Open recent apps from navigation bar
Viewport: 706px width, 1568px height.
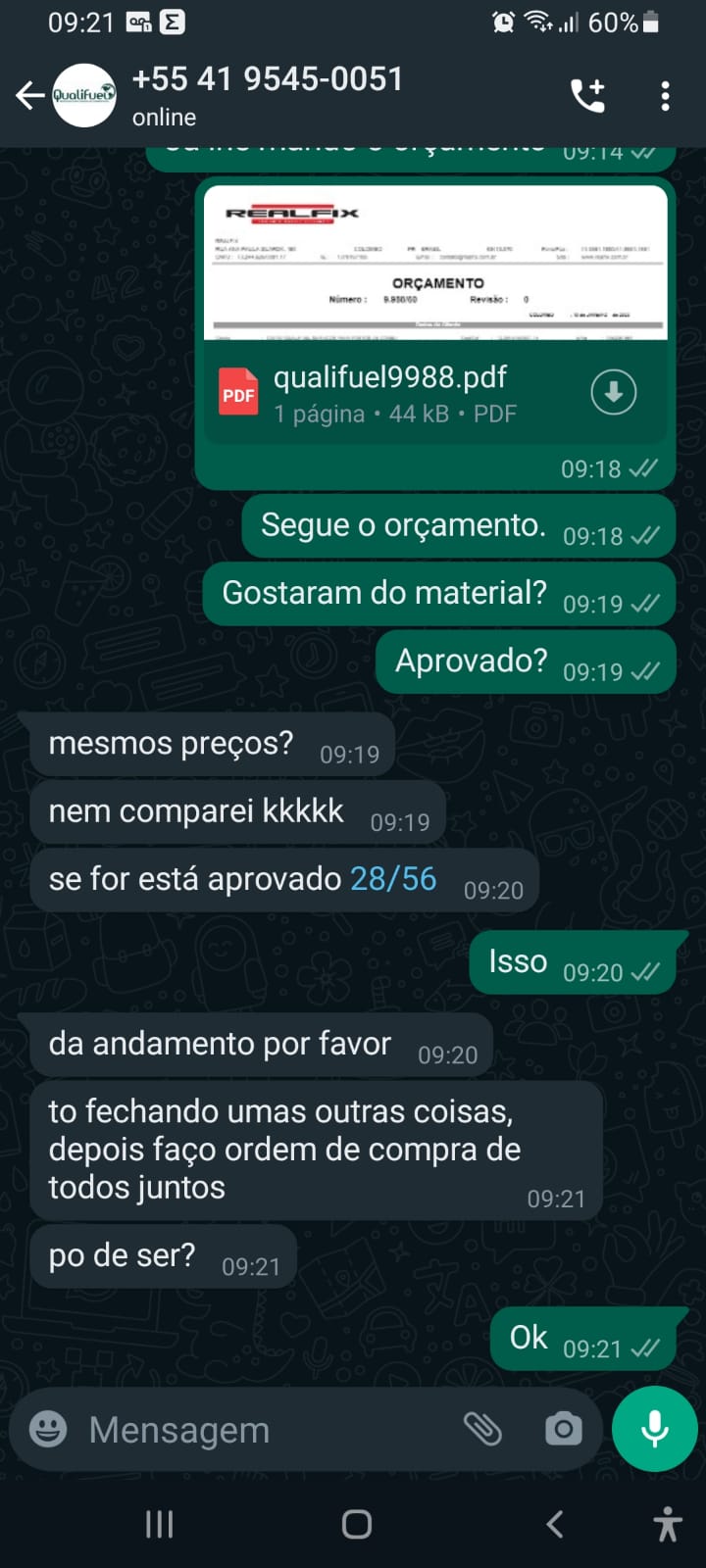pos(159,1524)
